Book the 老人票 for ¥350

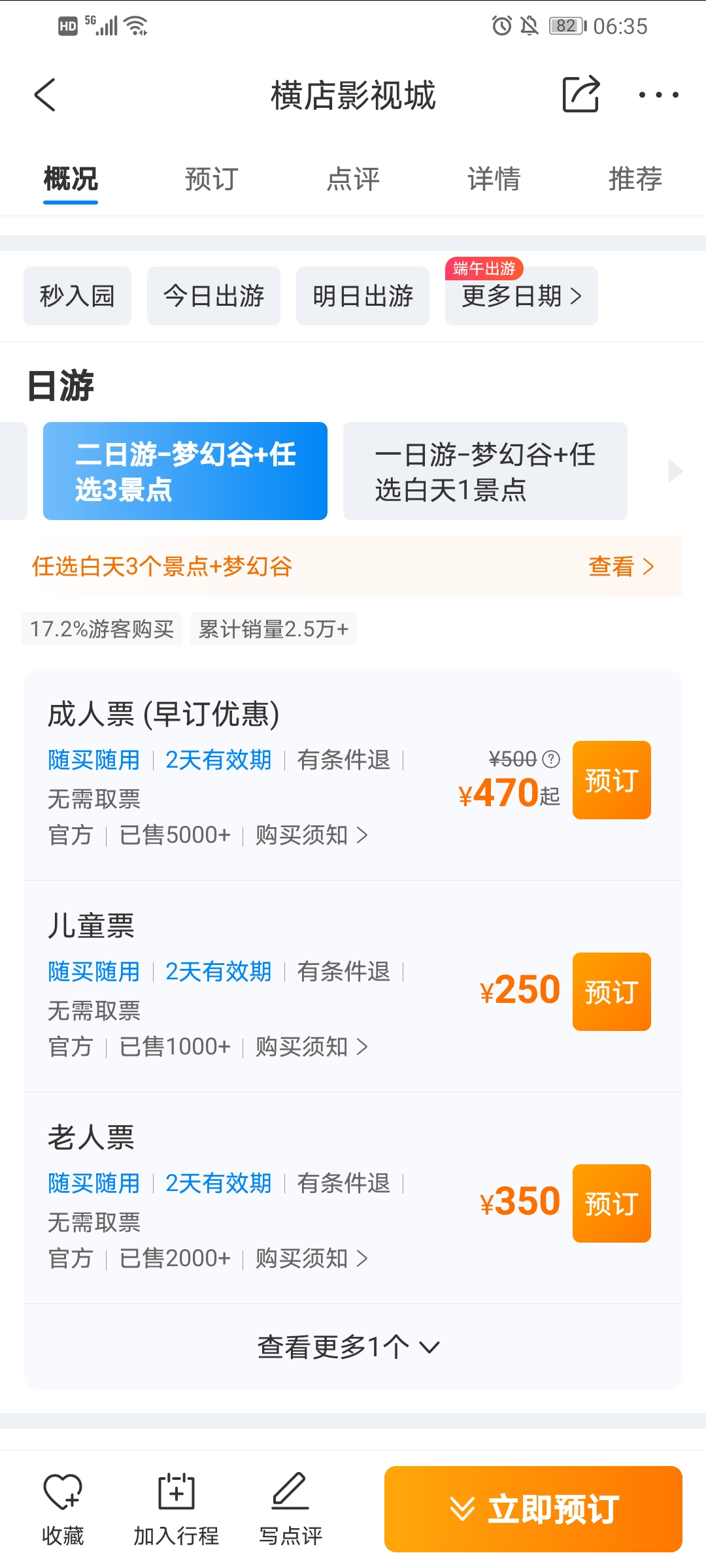(611, 1203)
